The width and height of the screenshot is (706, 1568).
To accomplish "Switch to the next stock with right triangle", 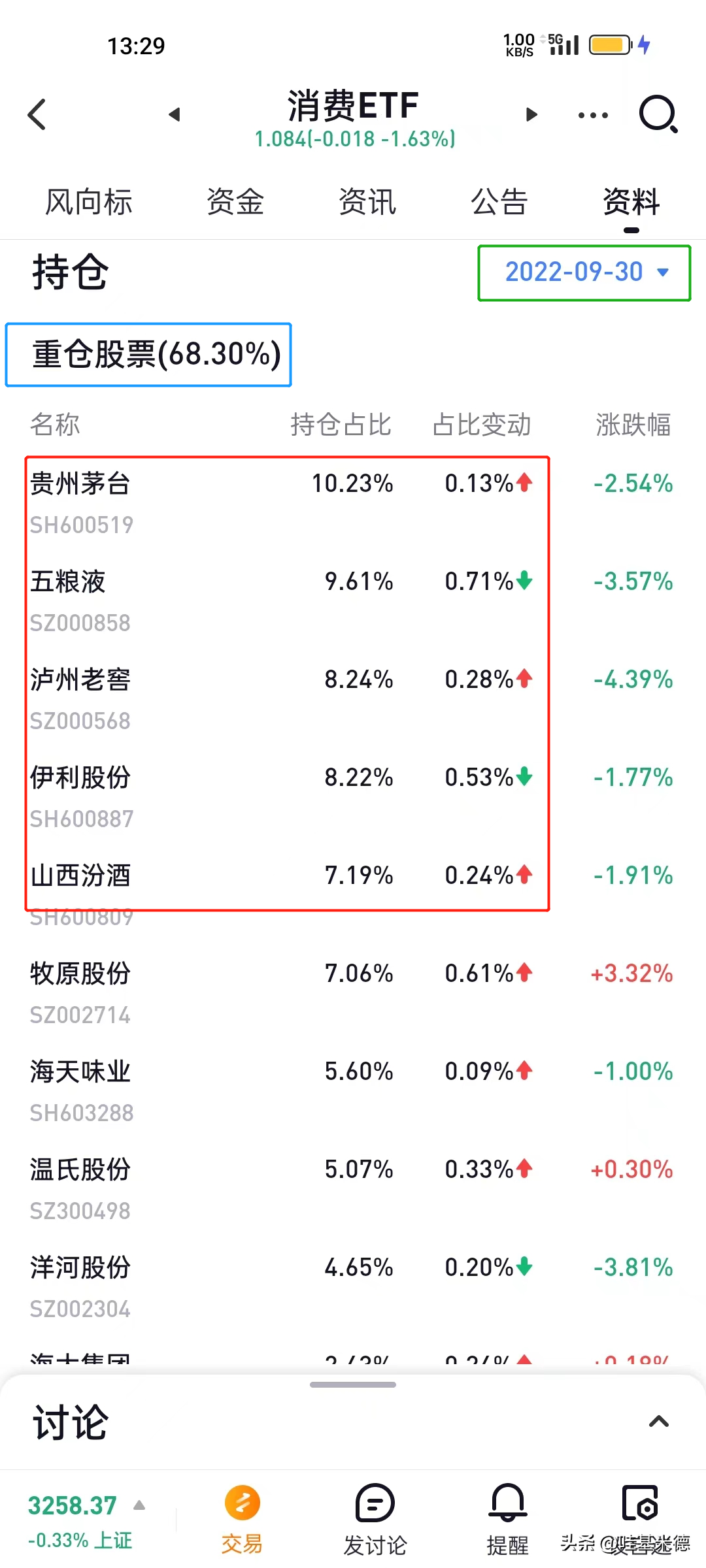I will pos(531,115).
